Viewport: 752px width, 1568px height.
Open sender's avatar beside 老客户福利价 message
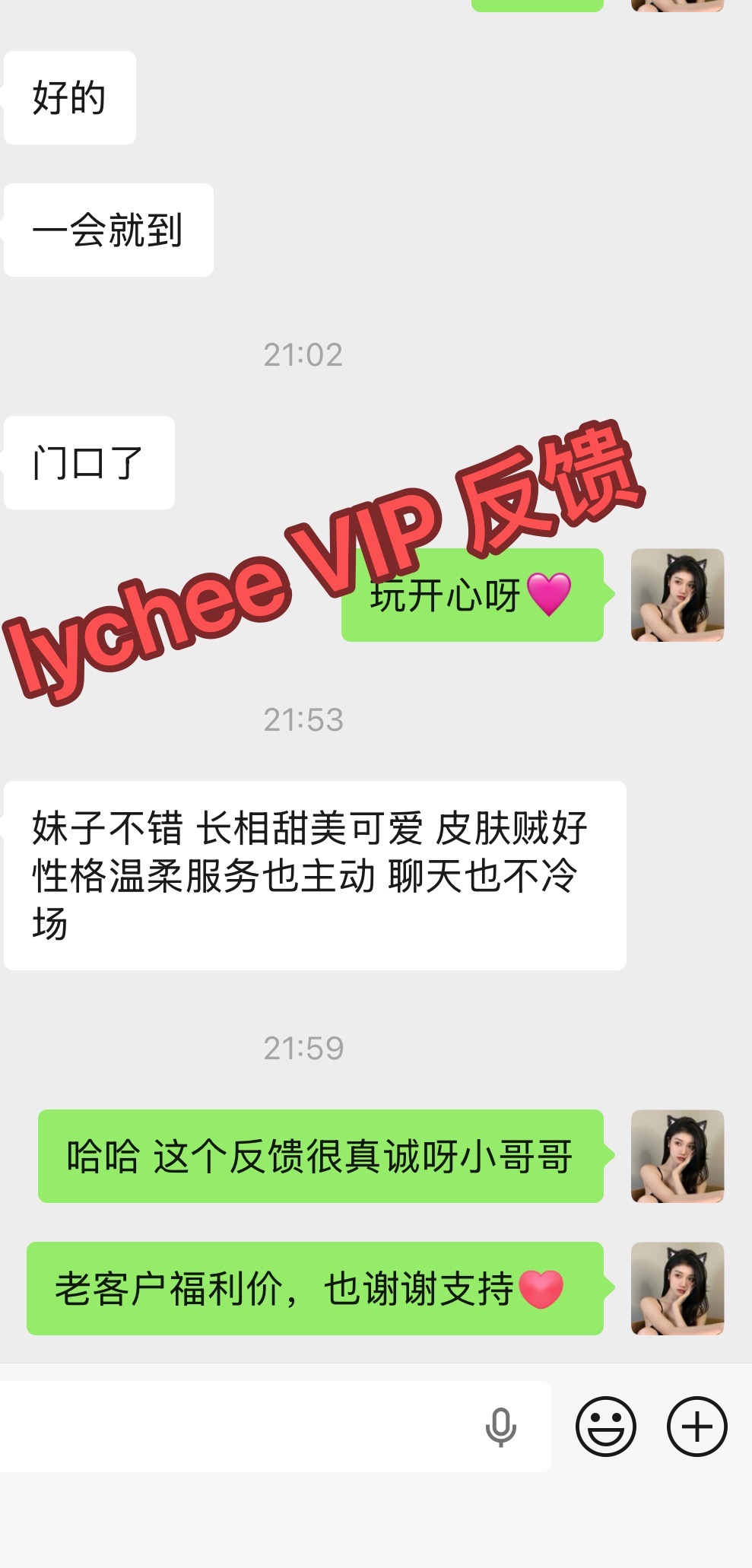677,1288
